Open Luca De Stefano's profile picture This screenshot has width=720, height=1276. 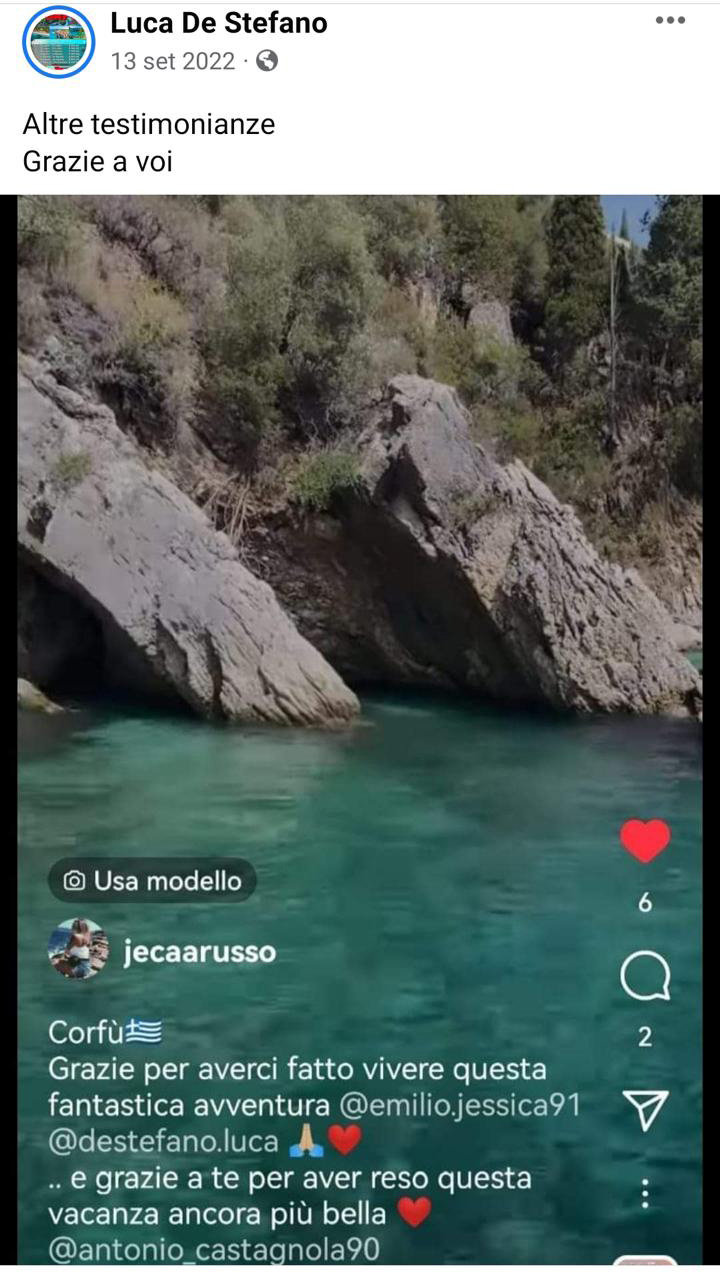[58, 42]
